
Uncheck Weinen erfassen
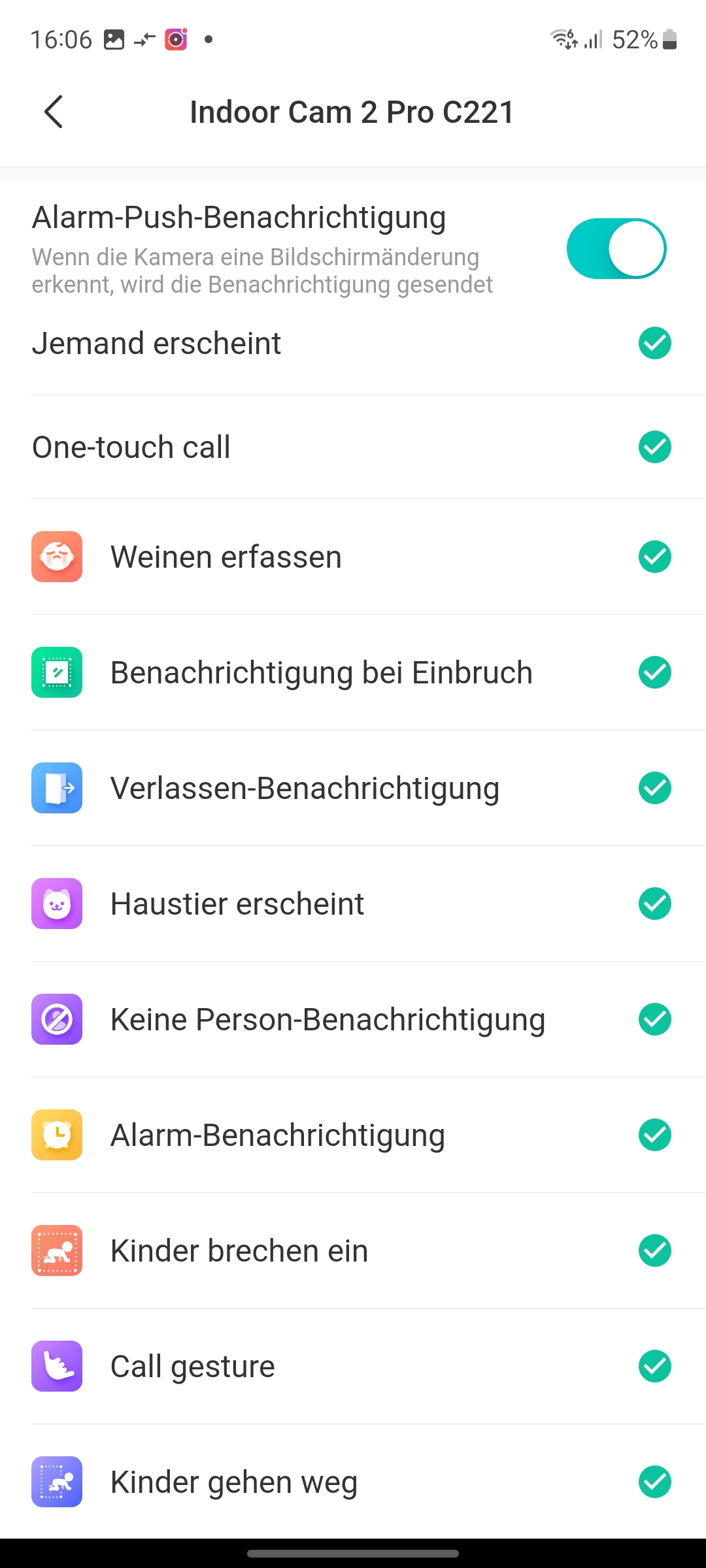point(654,557)
